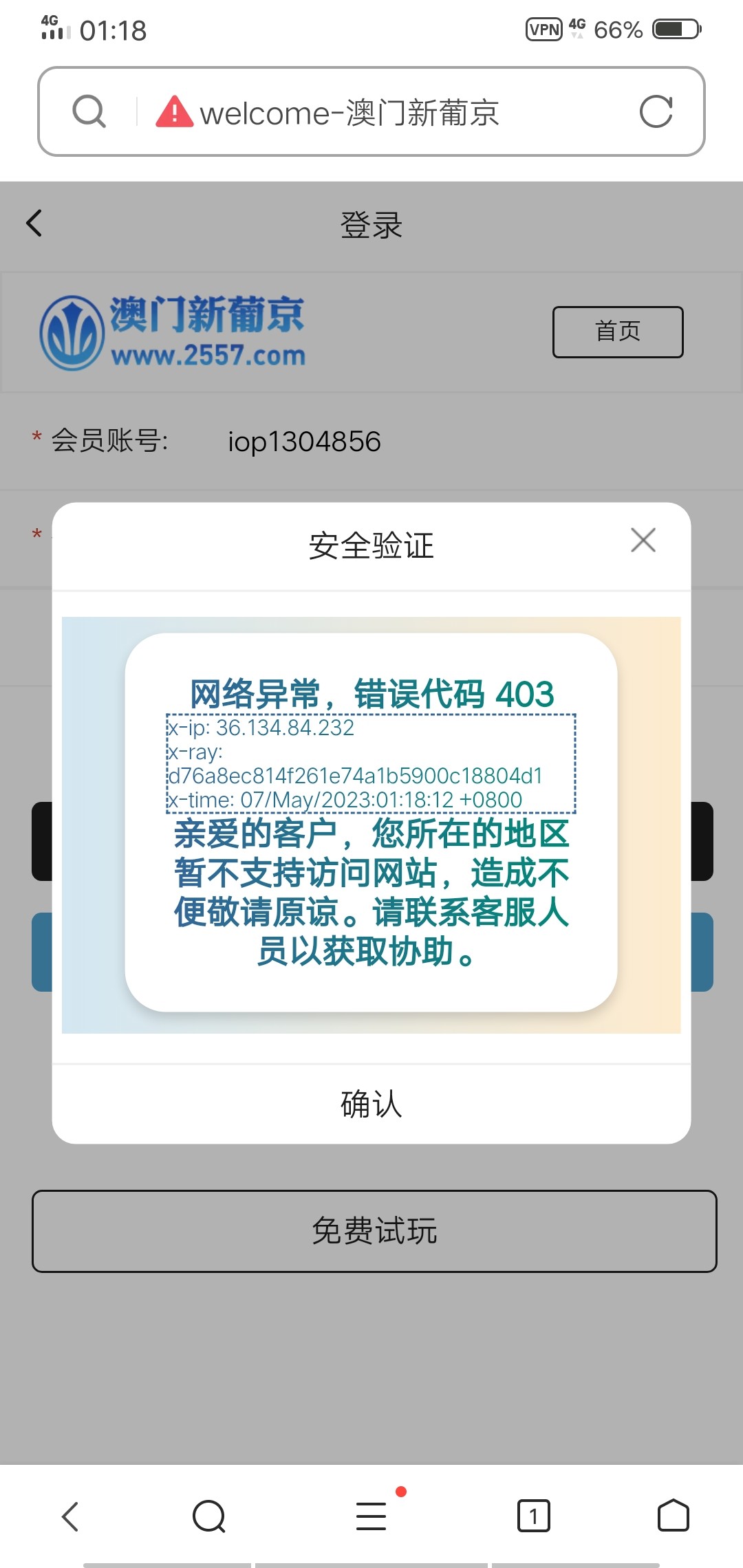Screen dimensions: 743x1568
Task: Tap the address bar search icon
Action: coord(89,112)
